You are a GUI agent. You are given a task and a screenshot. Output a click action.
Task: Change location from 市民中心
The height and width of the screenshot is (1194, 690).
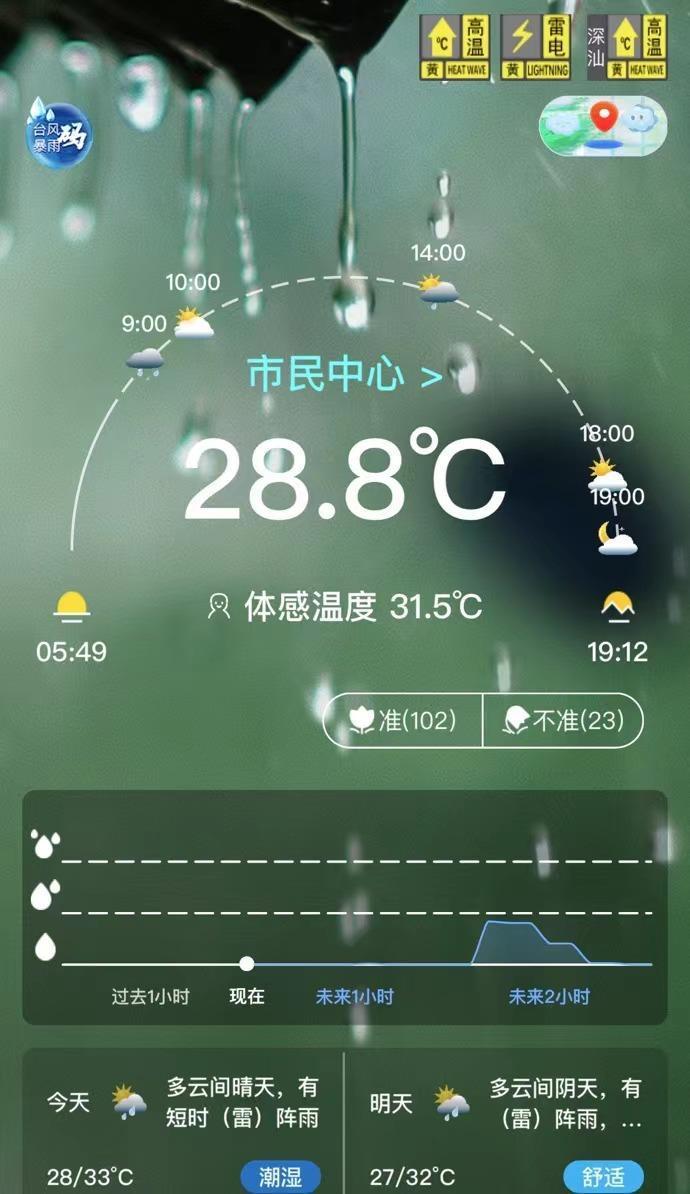pos(344,374)
